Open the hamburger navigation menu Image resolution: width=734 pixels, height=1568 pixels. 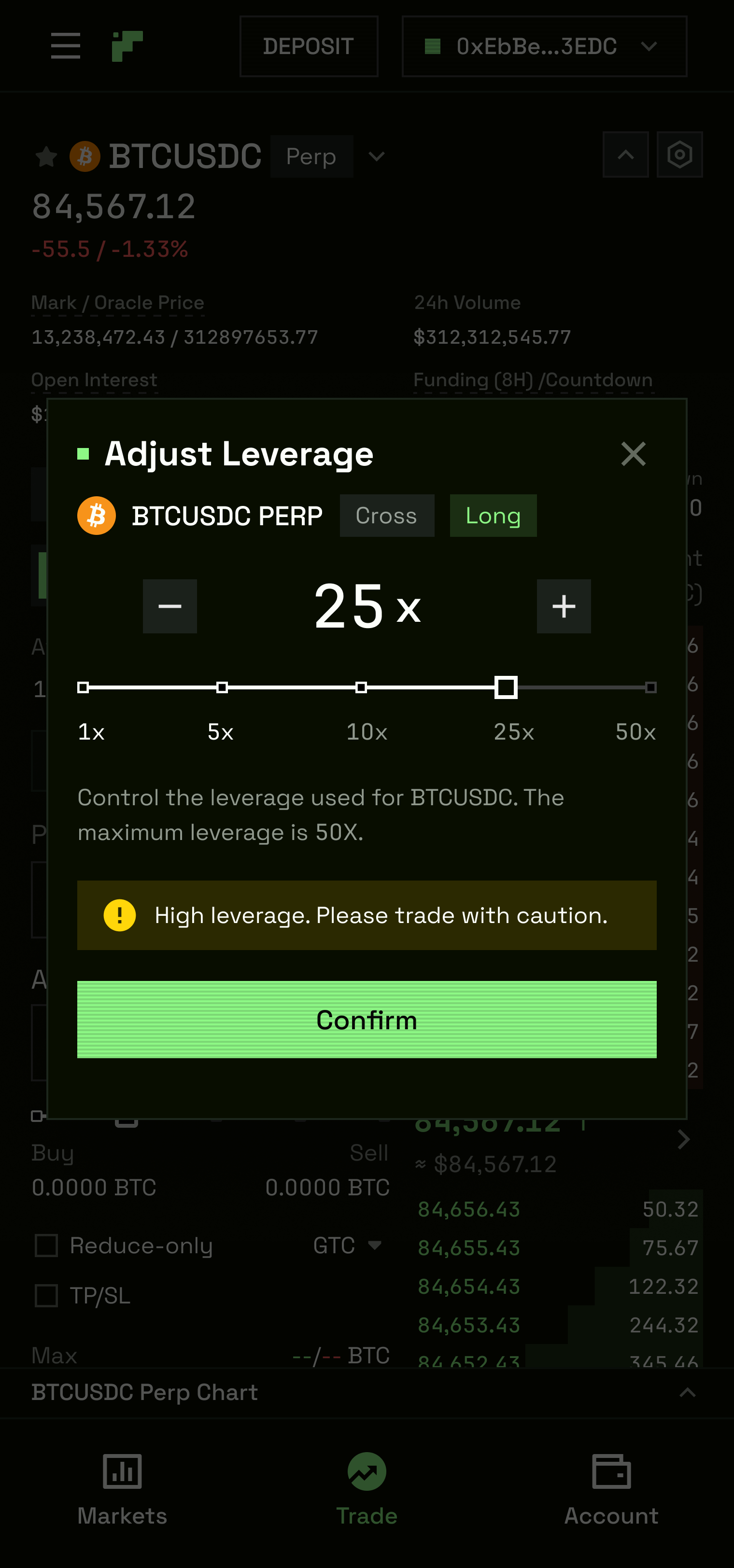(65, 46)
